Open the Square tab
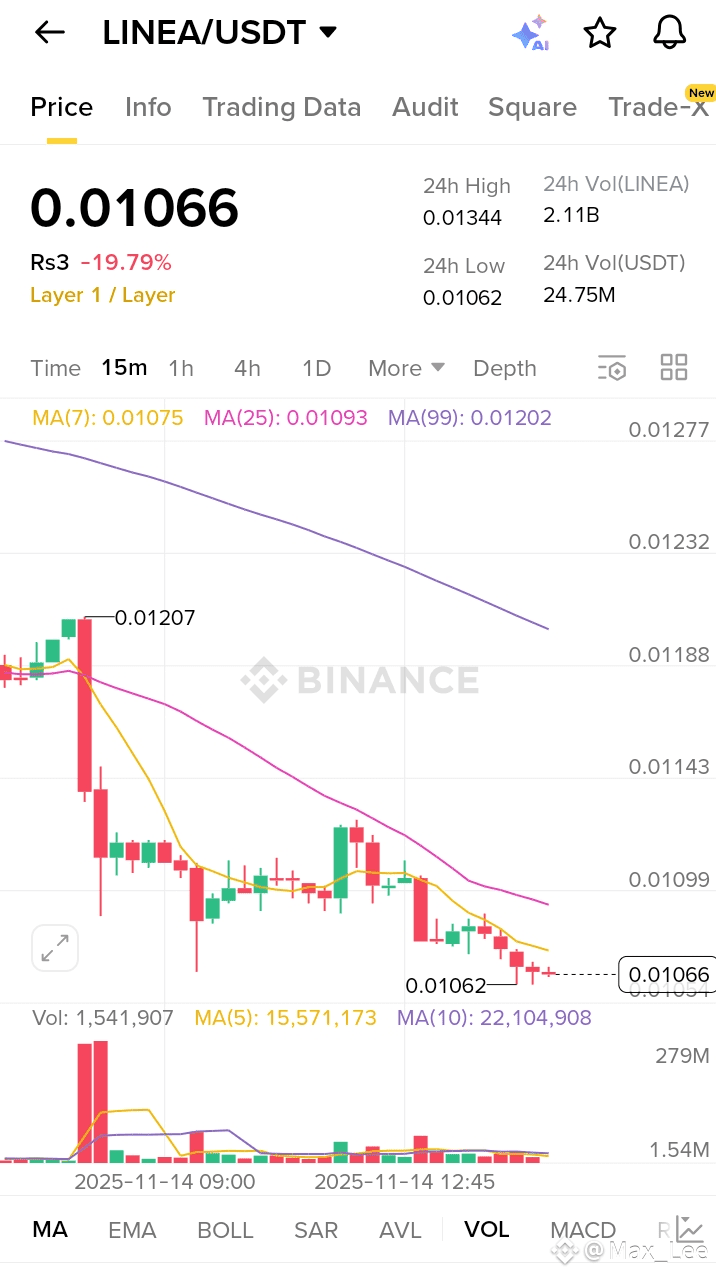 [x=532, y=107]
